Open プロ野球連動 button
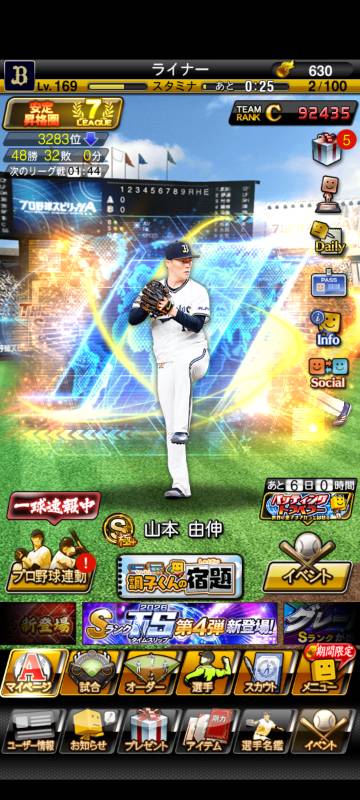Screen dimensions: 360x800 pyautogui.click(x=50, y=563)
